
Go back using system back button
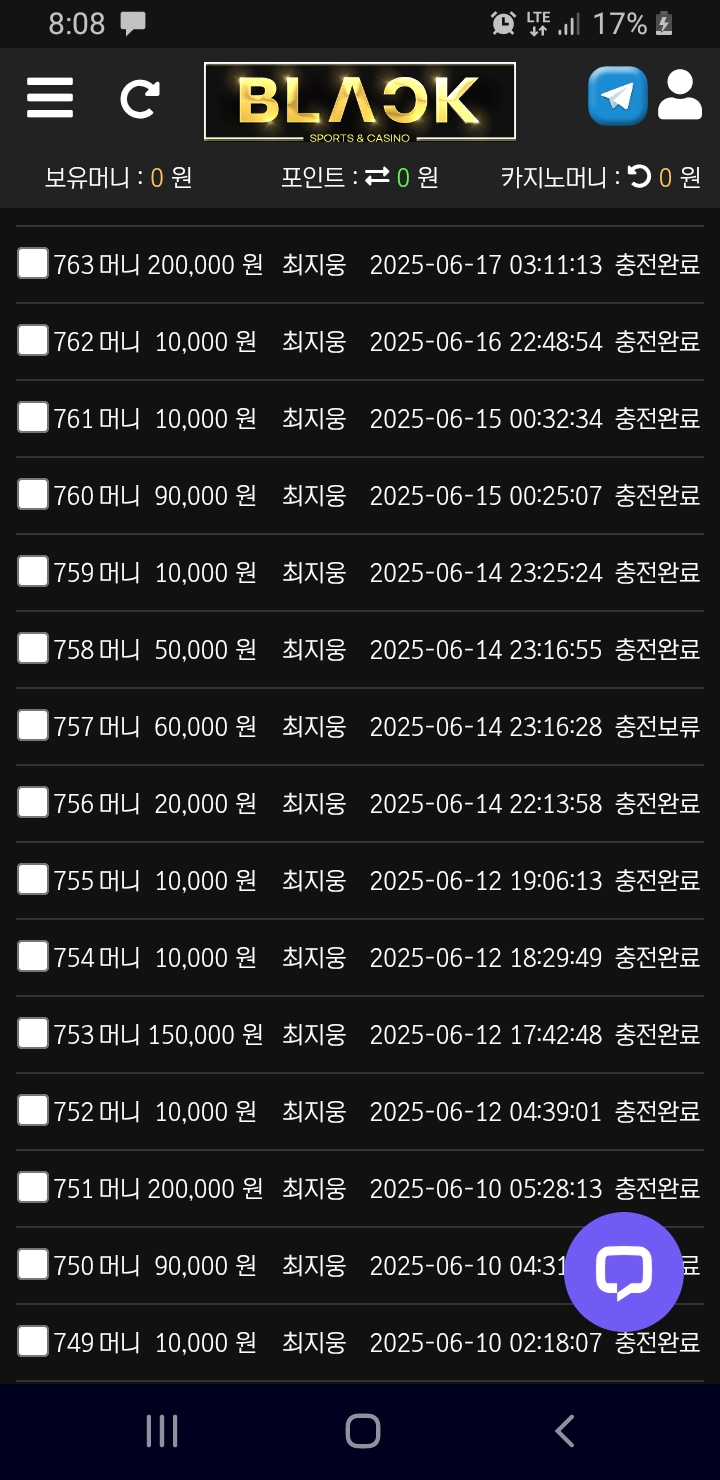point(564,1431)
